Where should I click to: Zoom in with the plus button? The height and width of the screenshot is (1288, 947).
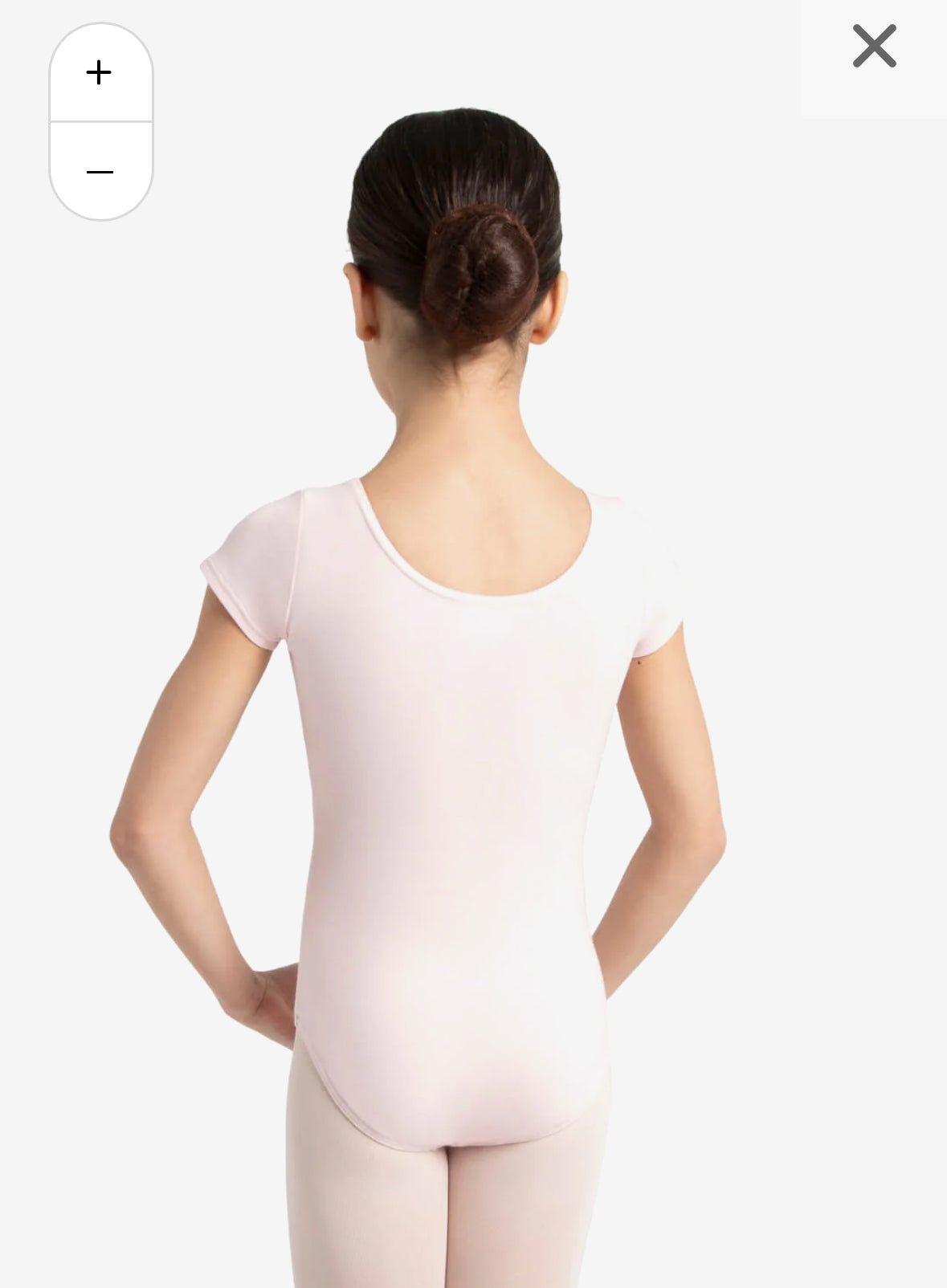pos(100,73)
